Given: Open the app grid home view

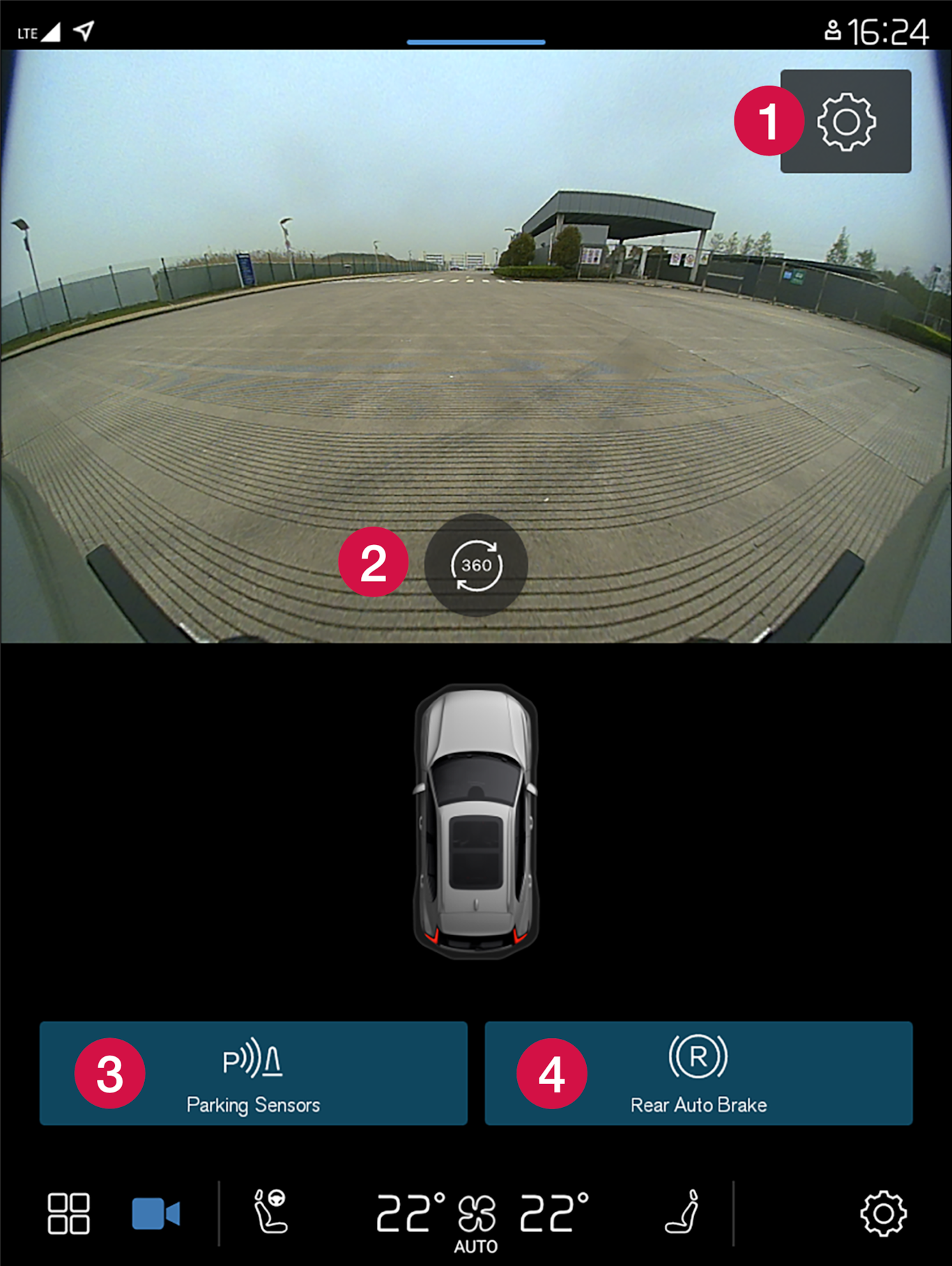Looking at the screenshot, I should (x=68, y=1213).
